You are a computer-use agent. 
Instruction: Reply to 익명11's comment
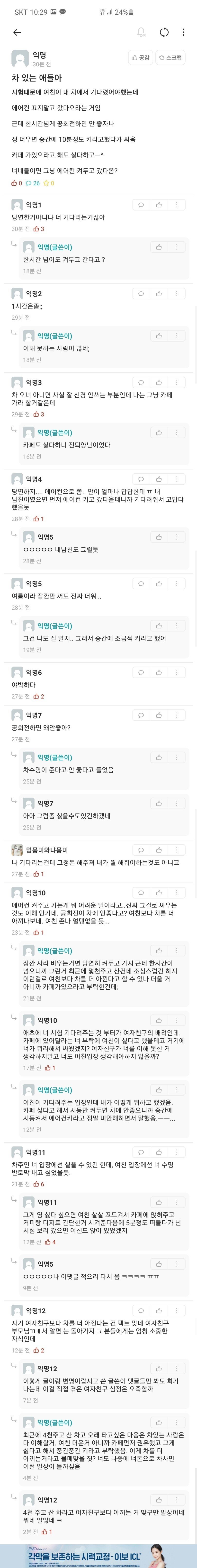(x=141, y=1152)
